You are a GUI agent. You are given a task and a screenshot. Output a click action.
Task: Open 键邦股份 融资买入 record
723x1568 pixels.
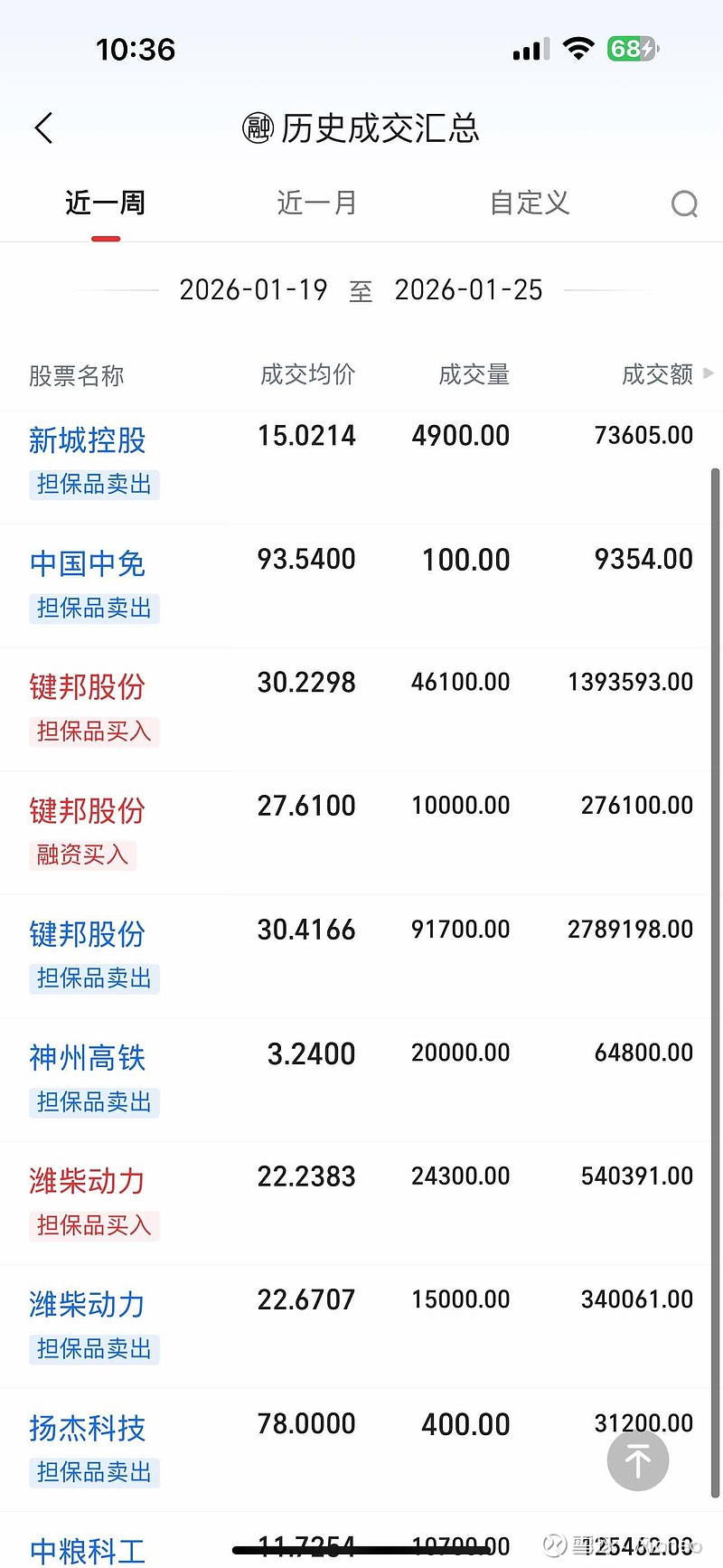88,811
